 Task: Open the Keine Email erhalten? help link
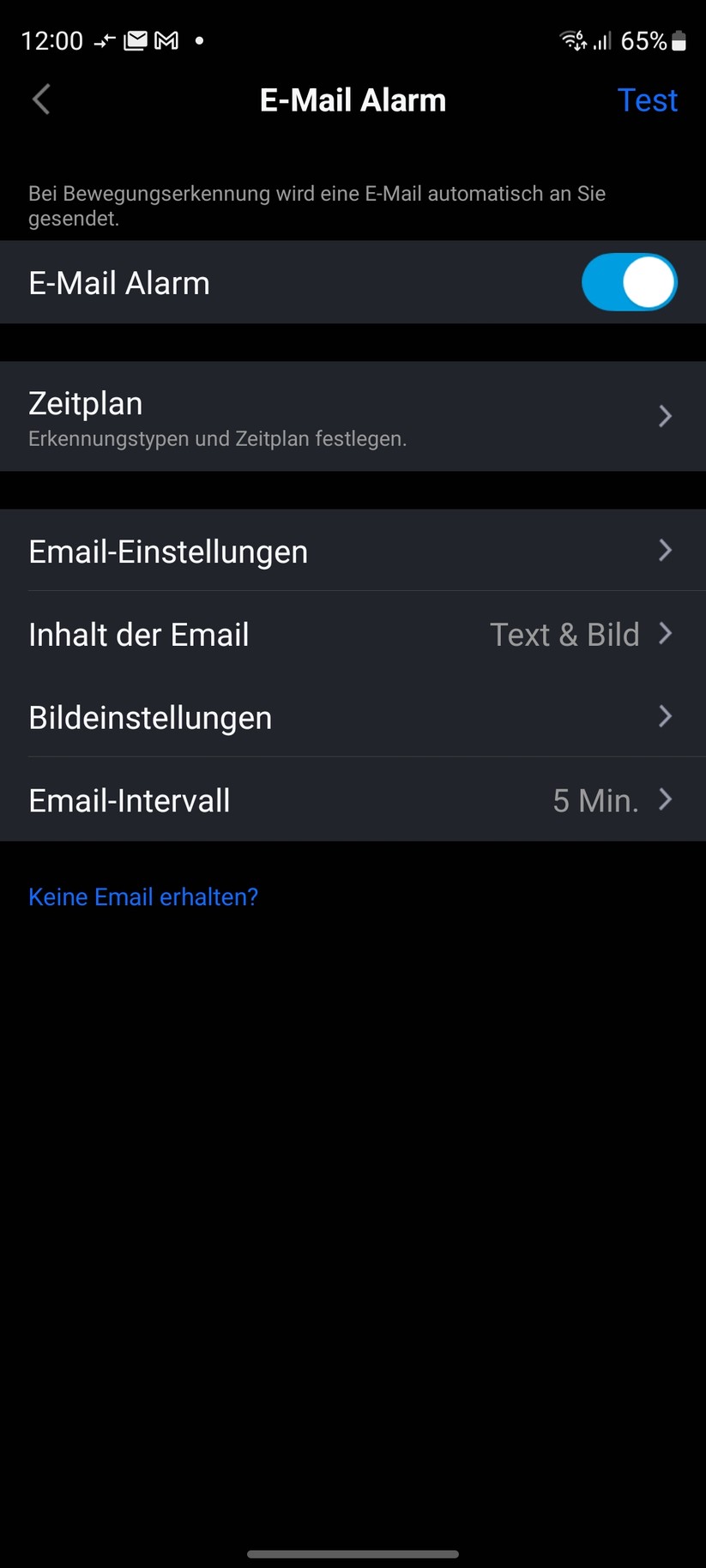click(x=142, y=896)
